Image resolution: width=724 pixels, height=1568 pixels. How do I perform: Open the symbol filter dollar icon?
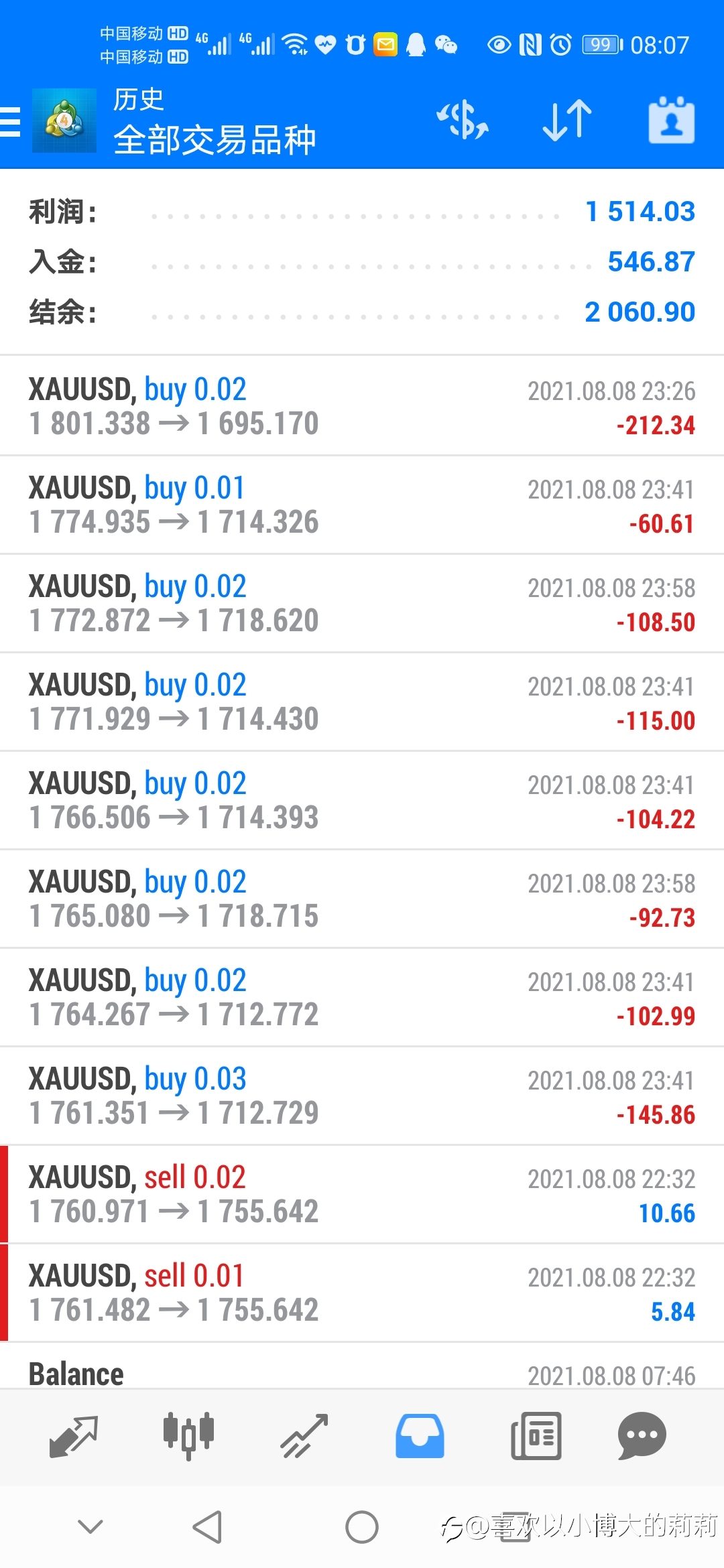463,121
